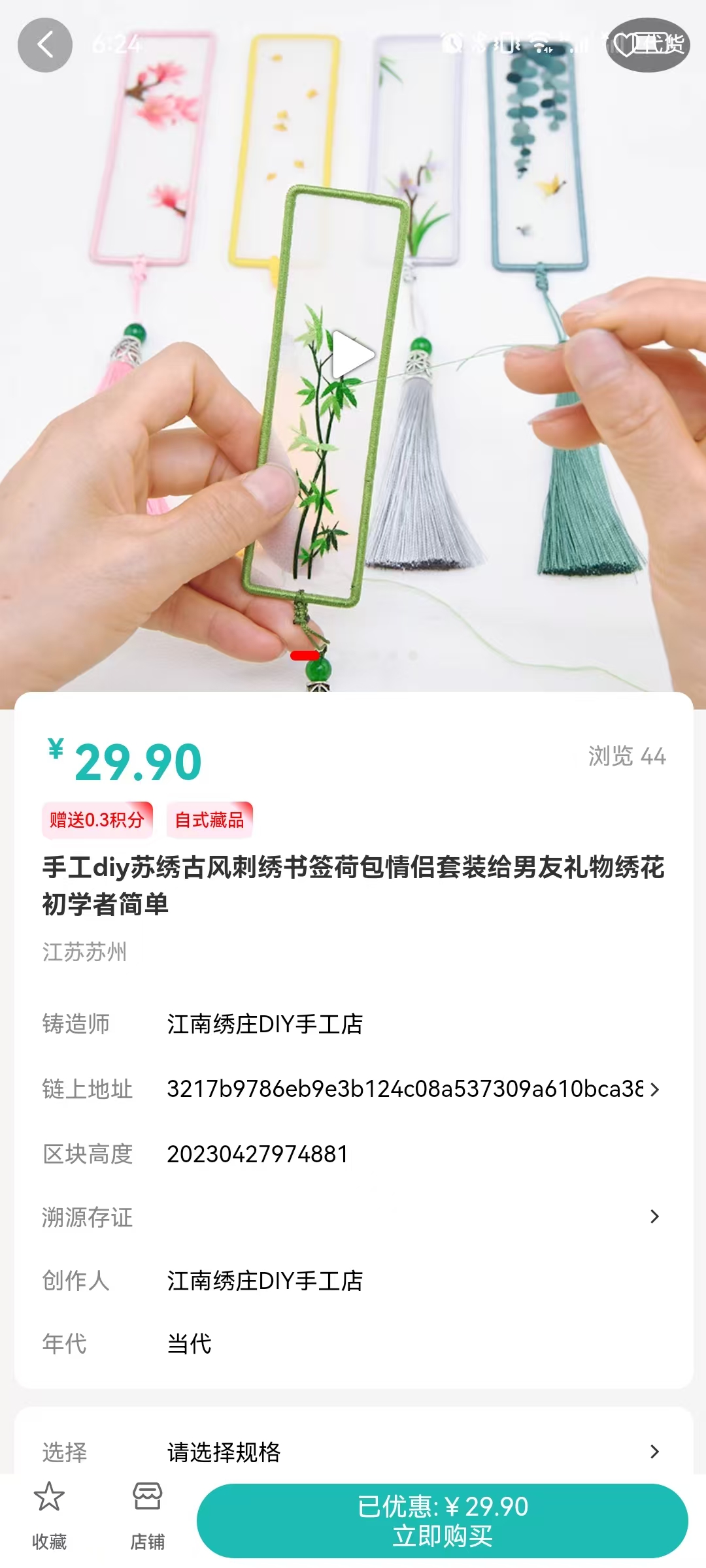The height and width of the screenshot is (1568, 706).
Task: Tap the 代货 button with the heart icon
Action: click(648, 44)
